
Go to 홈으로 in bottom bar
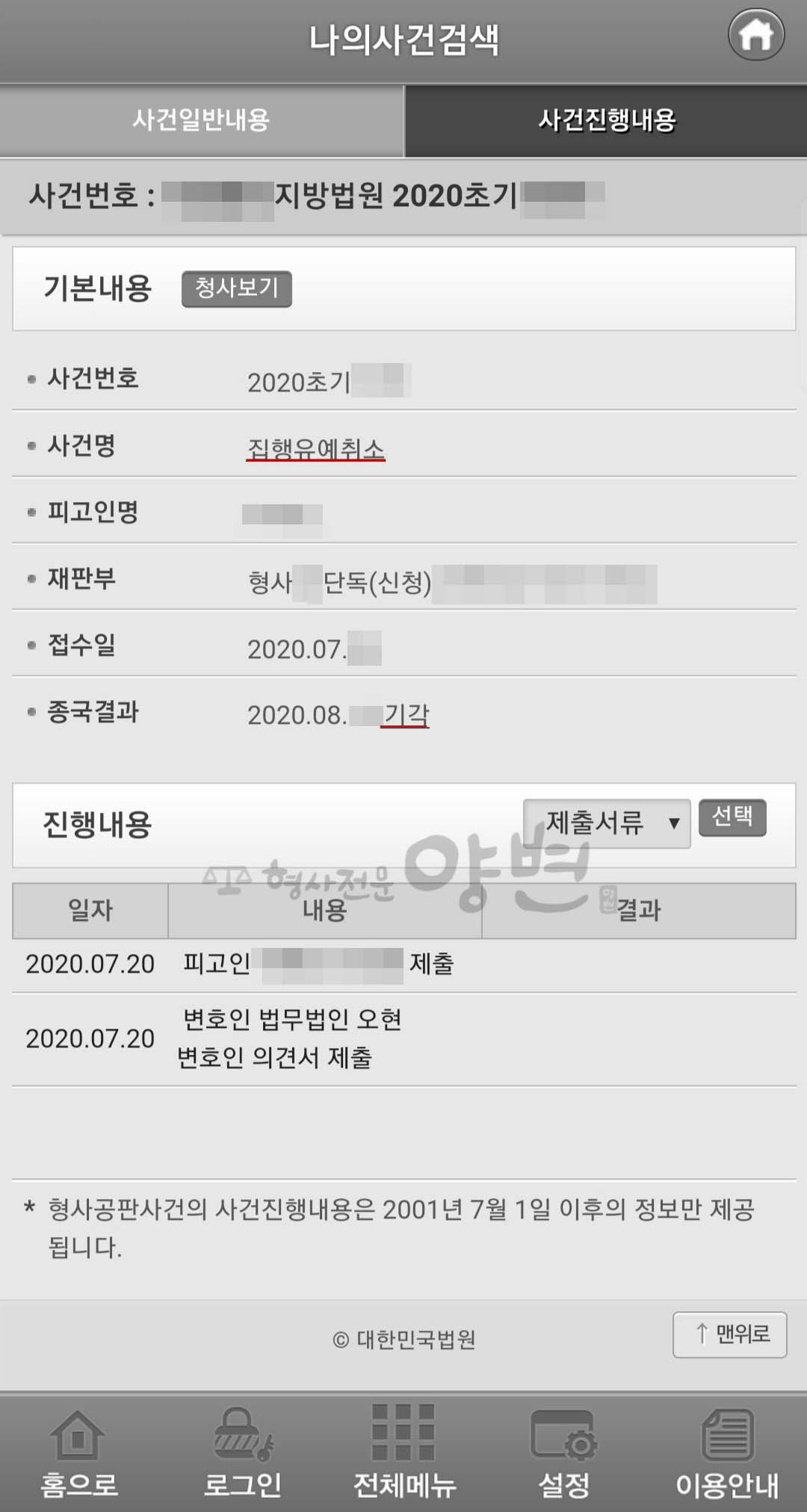pos(78,1453)
